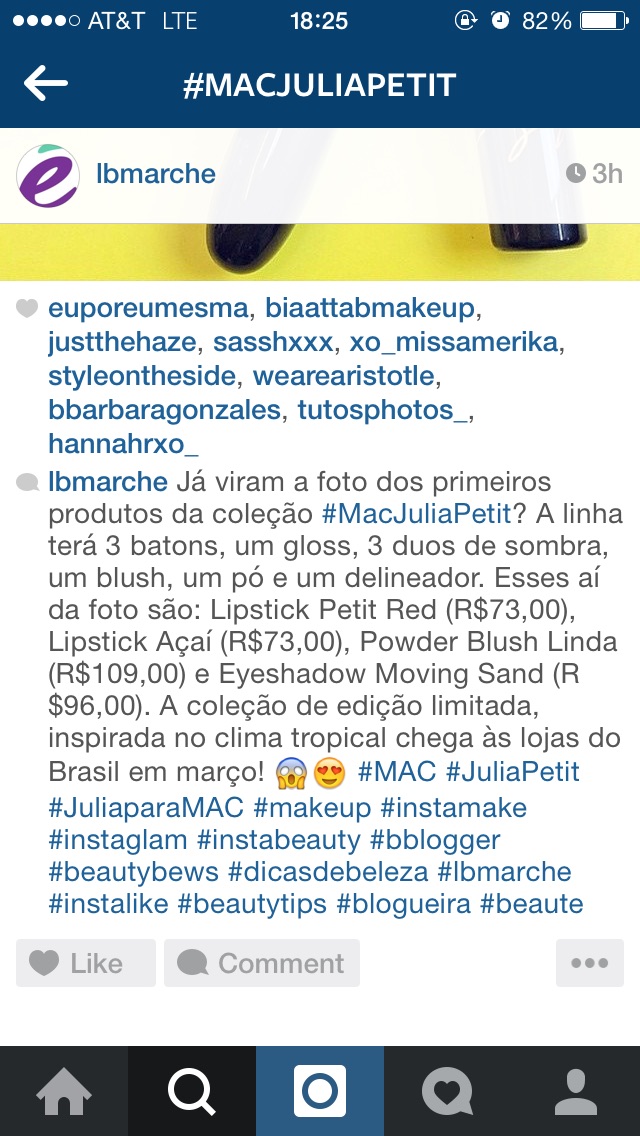Screen dimensions: 640x1136
Task: Open the Search/Explore tab
Action: pos(192,1091)
